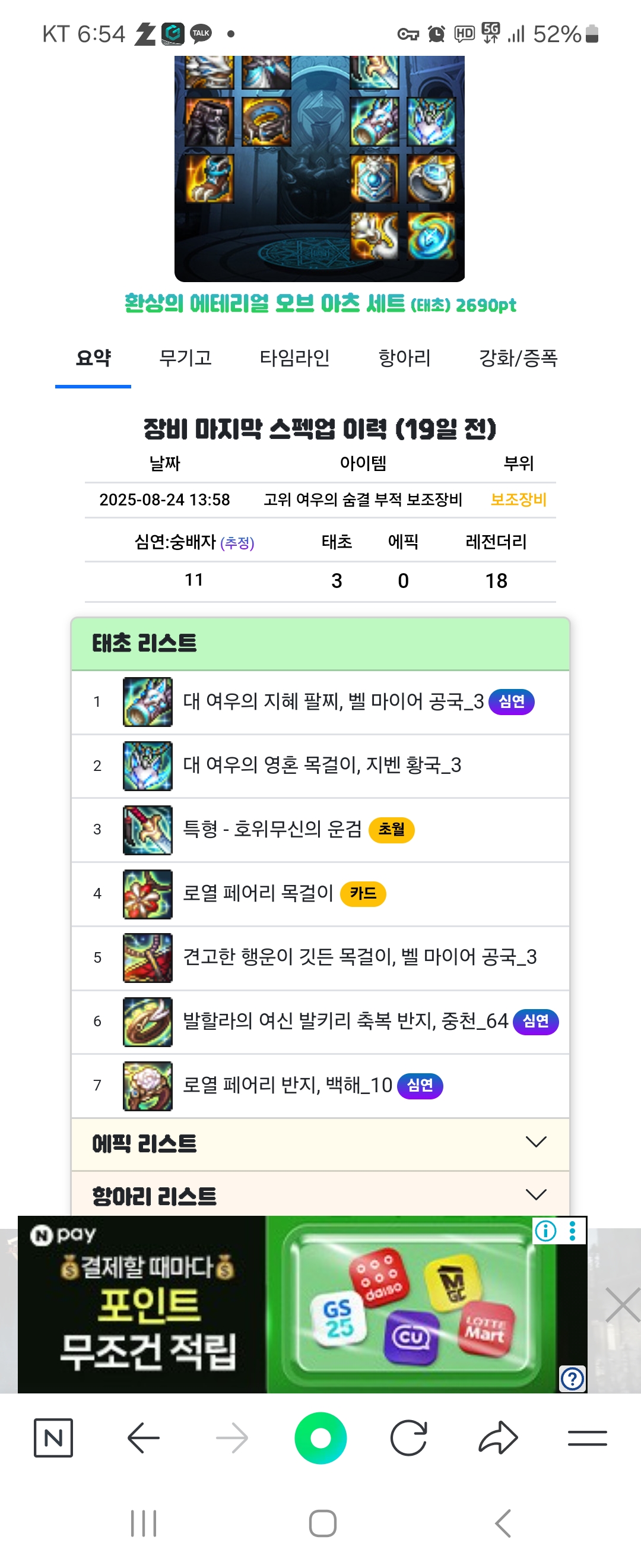Tap the green Naver search circle
The image size is (641, 1568).
[320, 1438]
